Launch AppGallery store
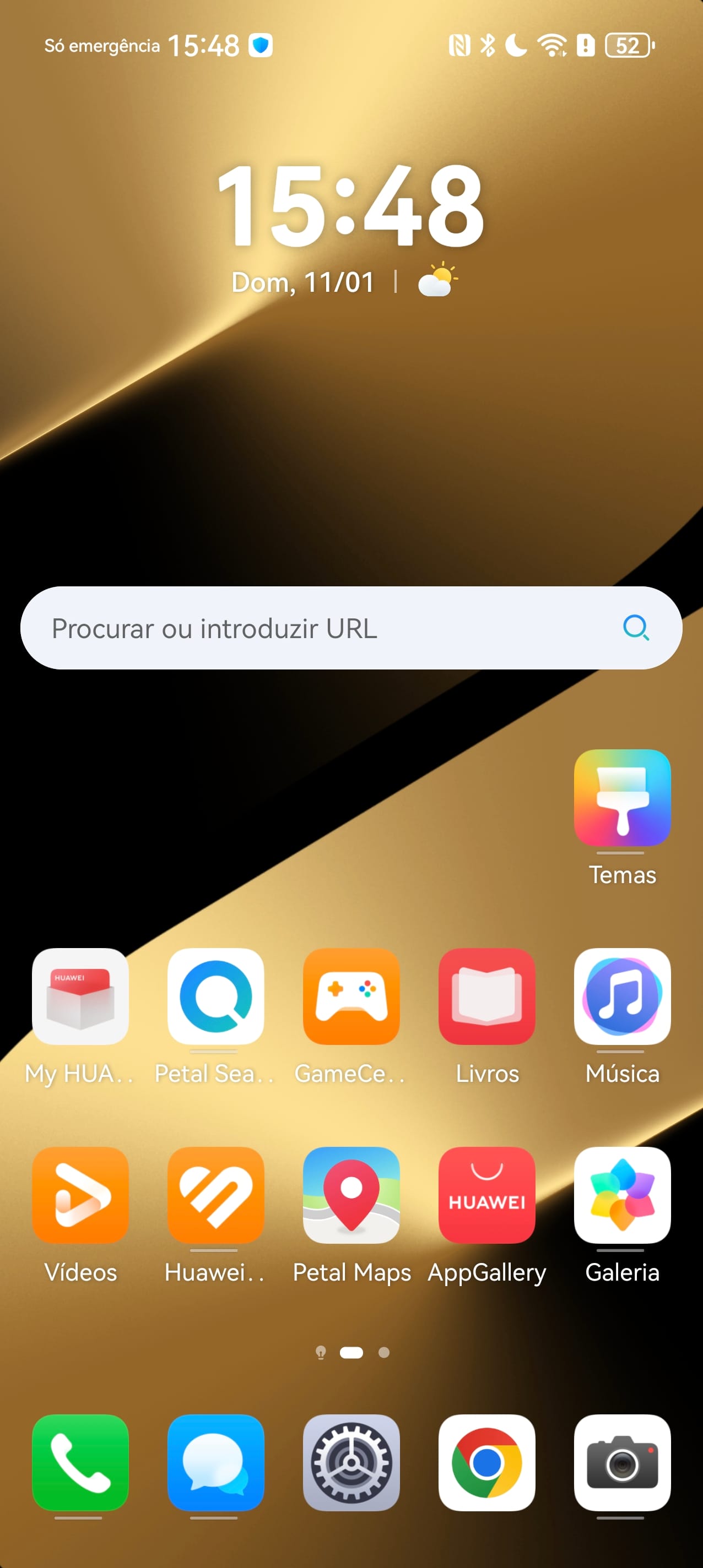This screenshot has width=703, height=1568. pyautogui.click(x=486, y=1195)
